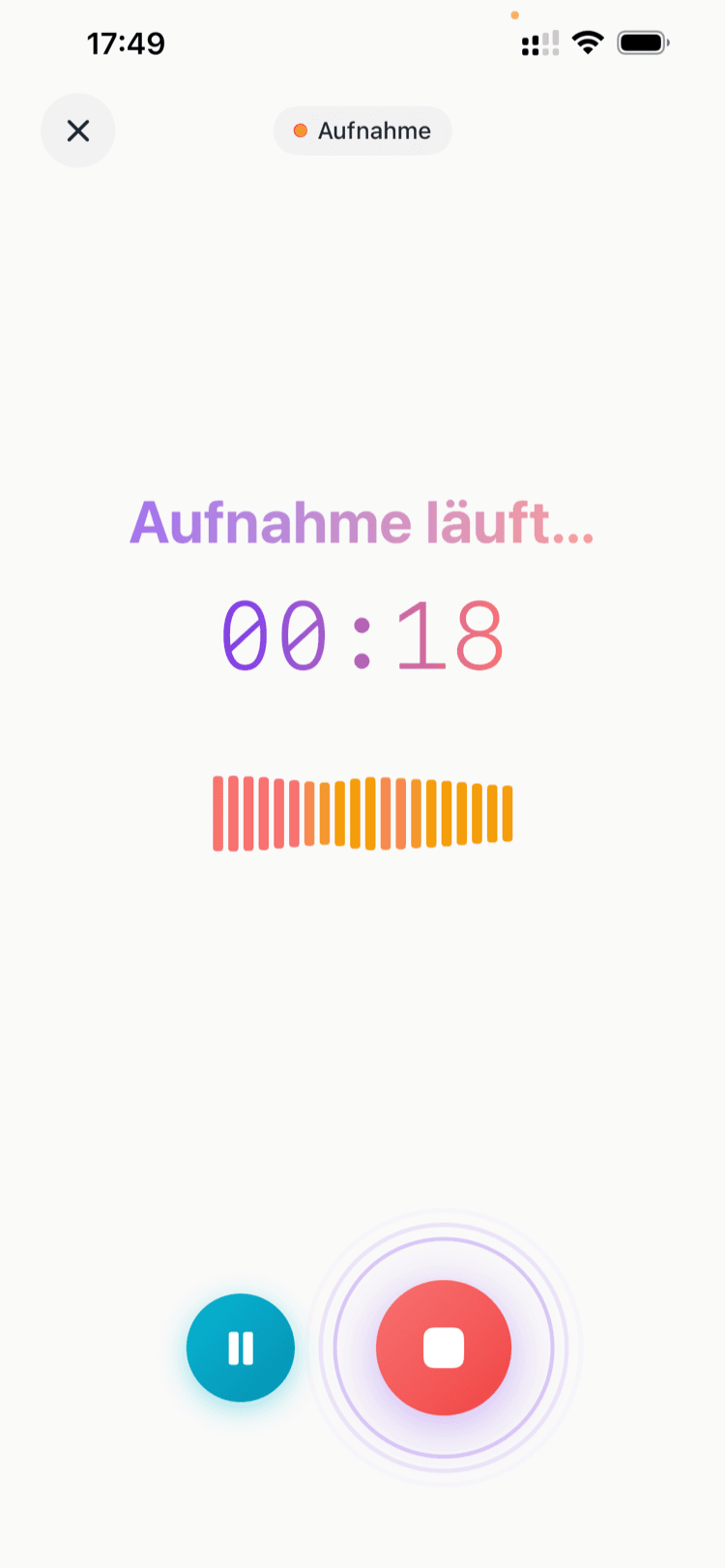
Task: Tap the battery icon in the status bar
Action: (639, 42)
